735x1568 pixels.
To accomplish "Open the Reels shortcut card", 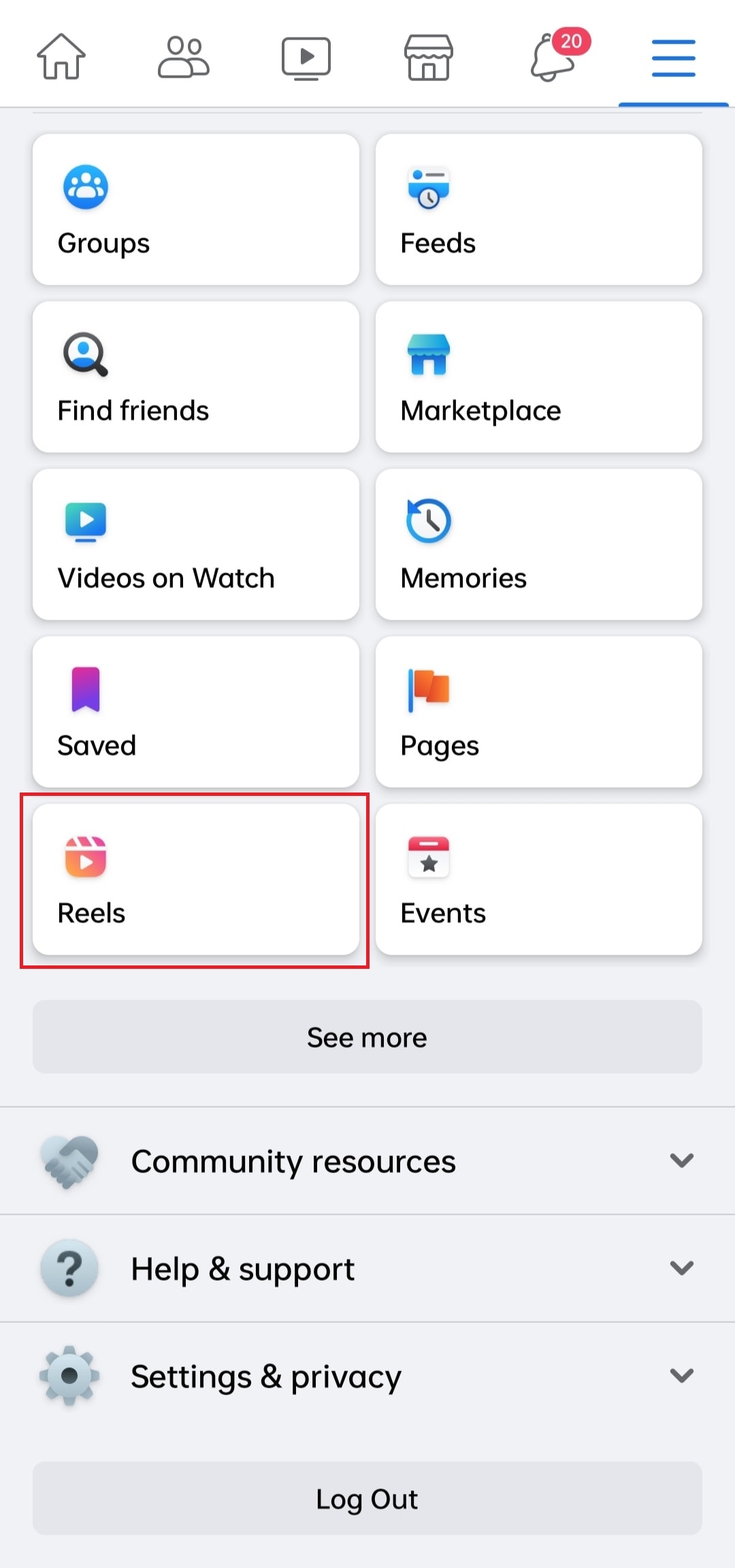I will point(196,880).
